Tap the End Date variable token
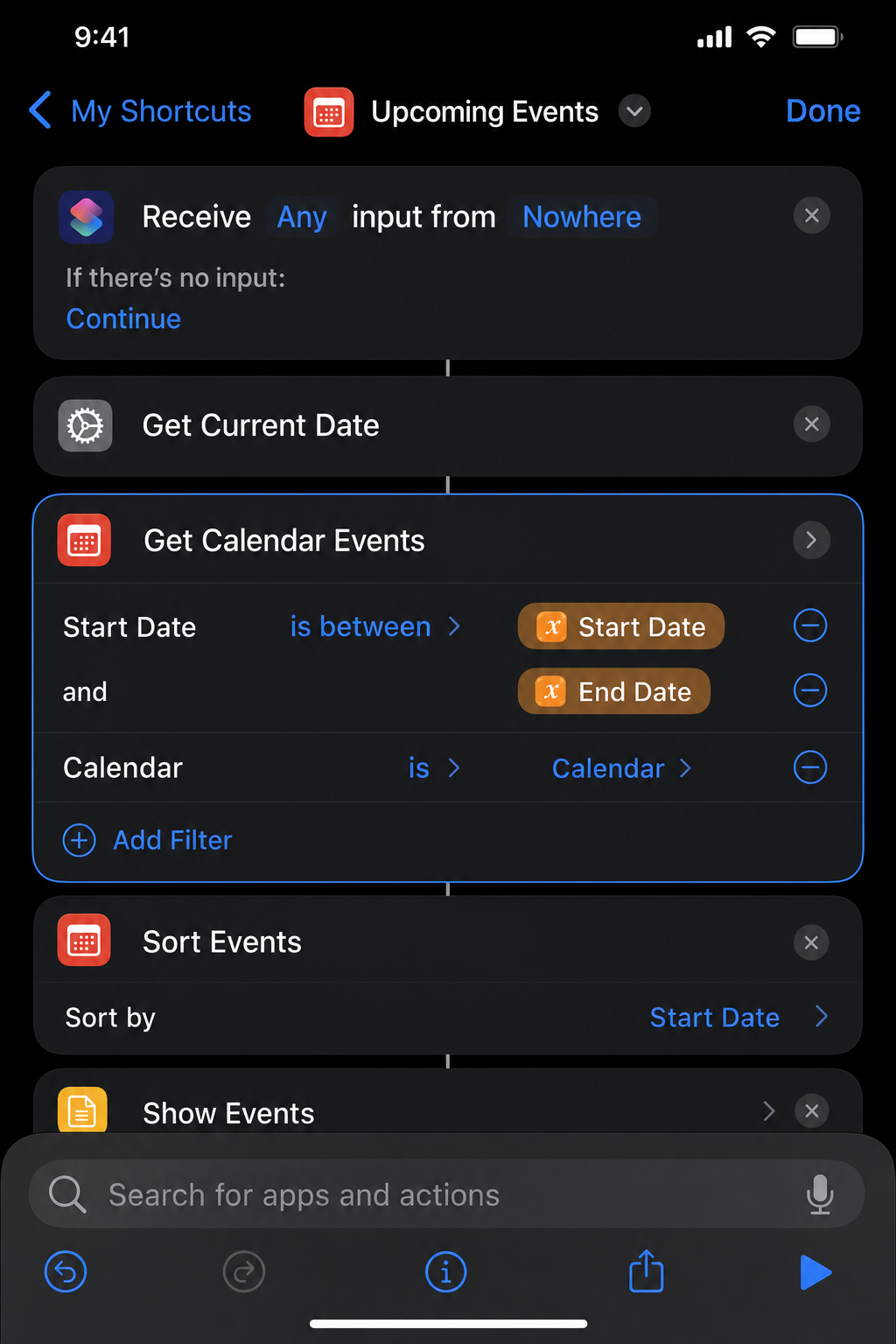 613,691
